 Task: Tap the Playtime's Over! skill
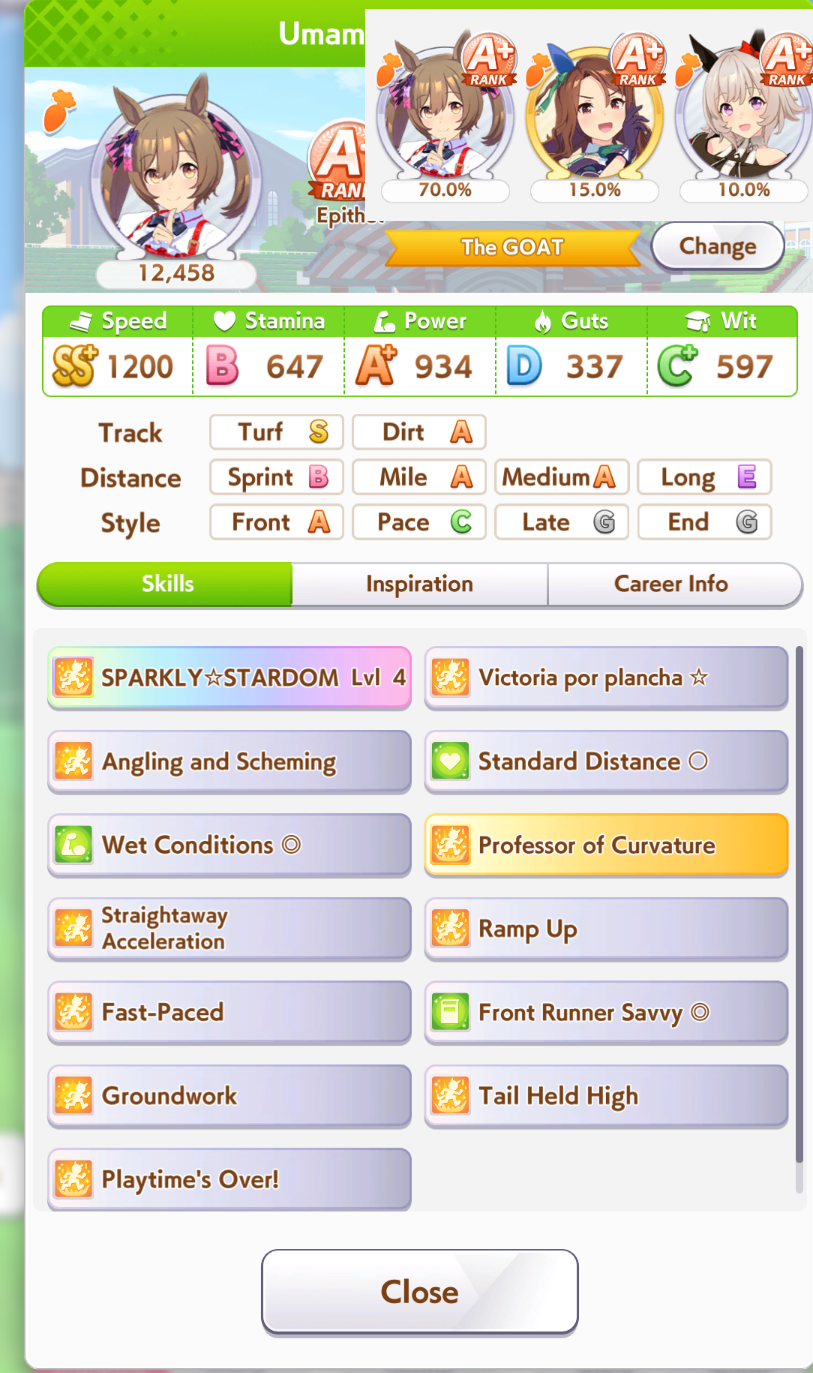pyautogui.click(x=229, y=1179)
